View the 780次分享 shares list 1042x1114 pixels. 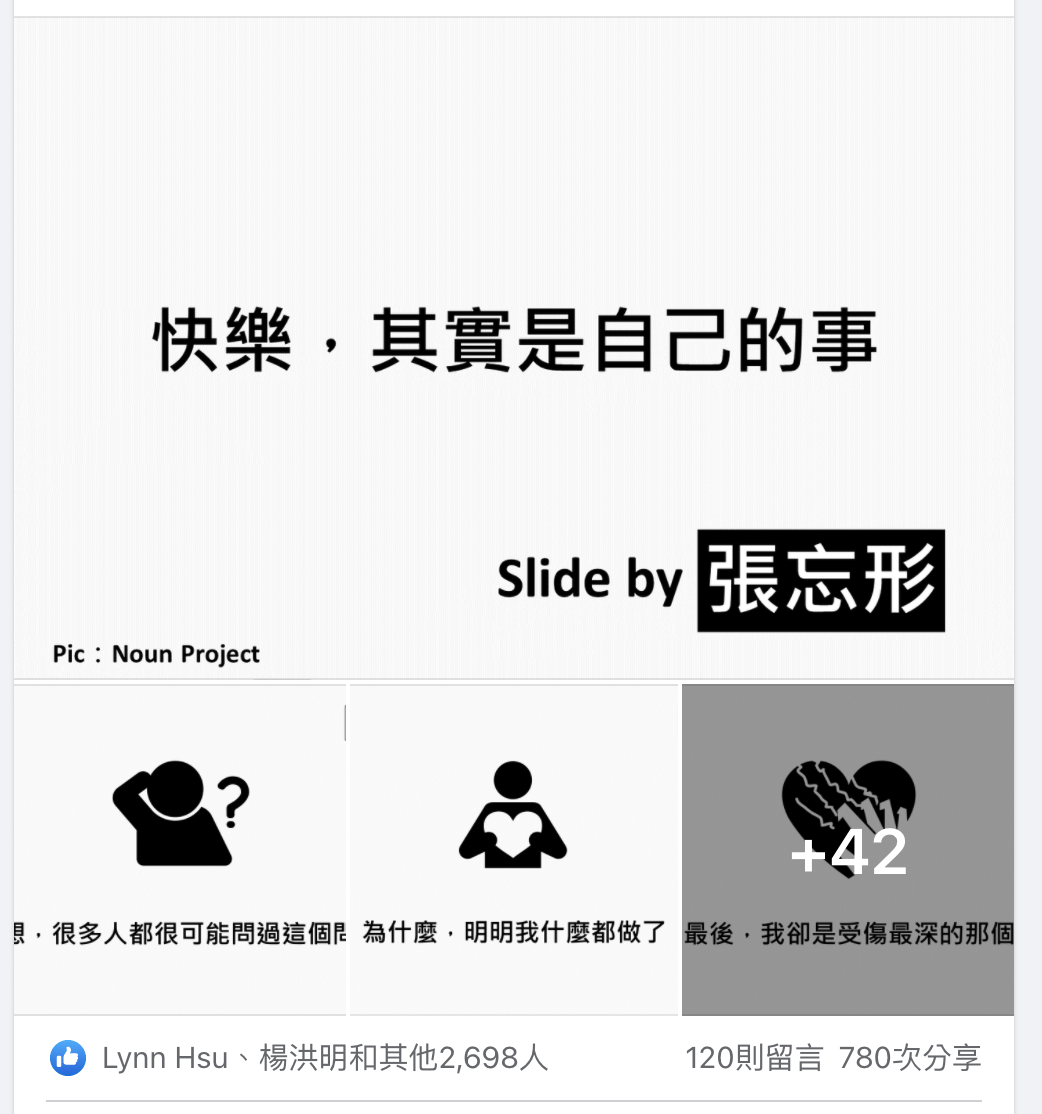pos(910,1058)
